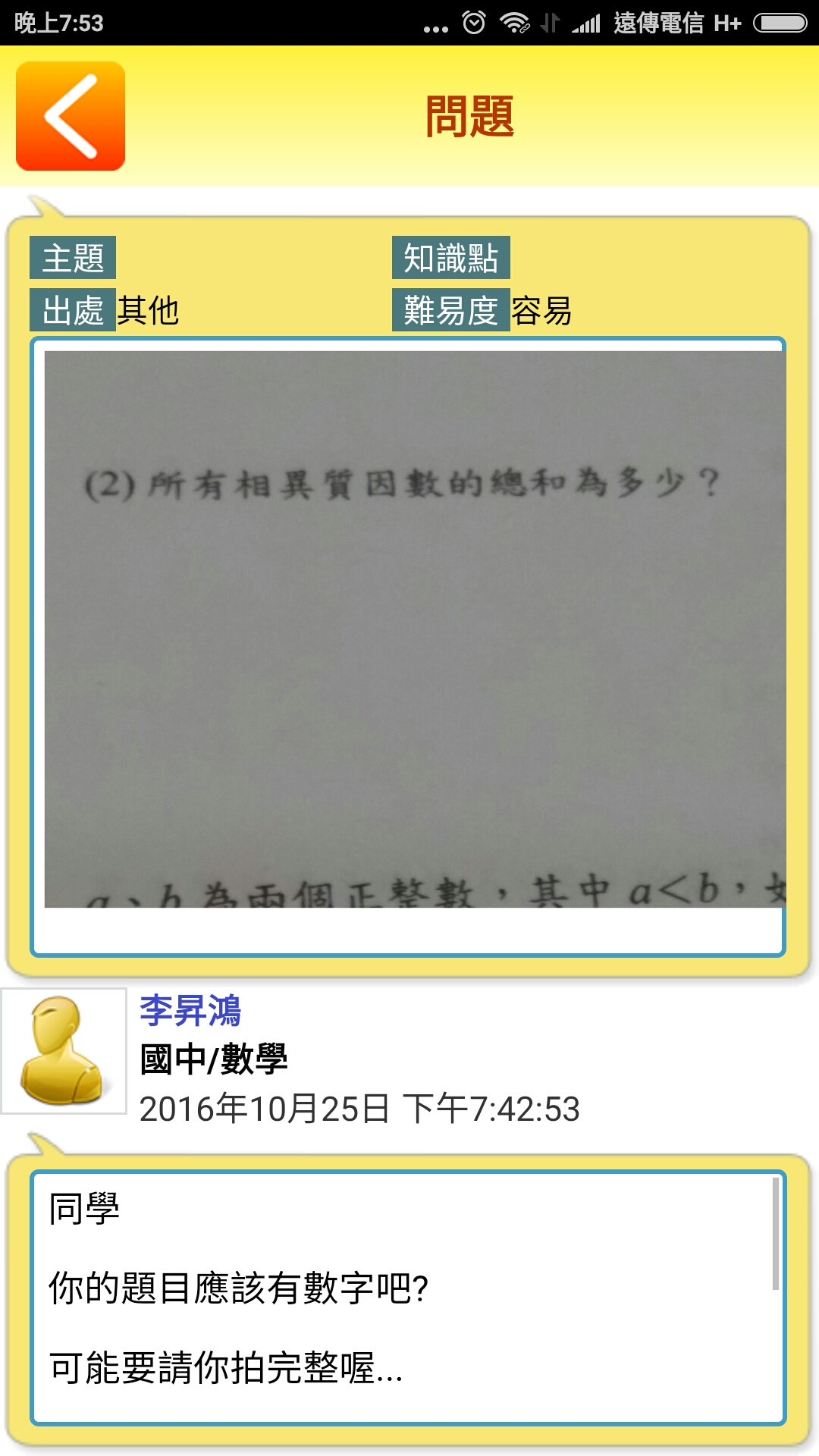Viewport: 819px width, 1456px height.
Task: Open the question photo image
Action: 414,629
